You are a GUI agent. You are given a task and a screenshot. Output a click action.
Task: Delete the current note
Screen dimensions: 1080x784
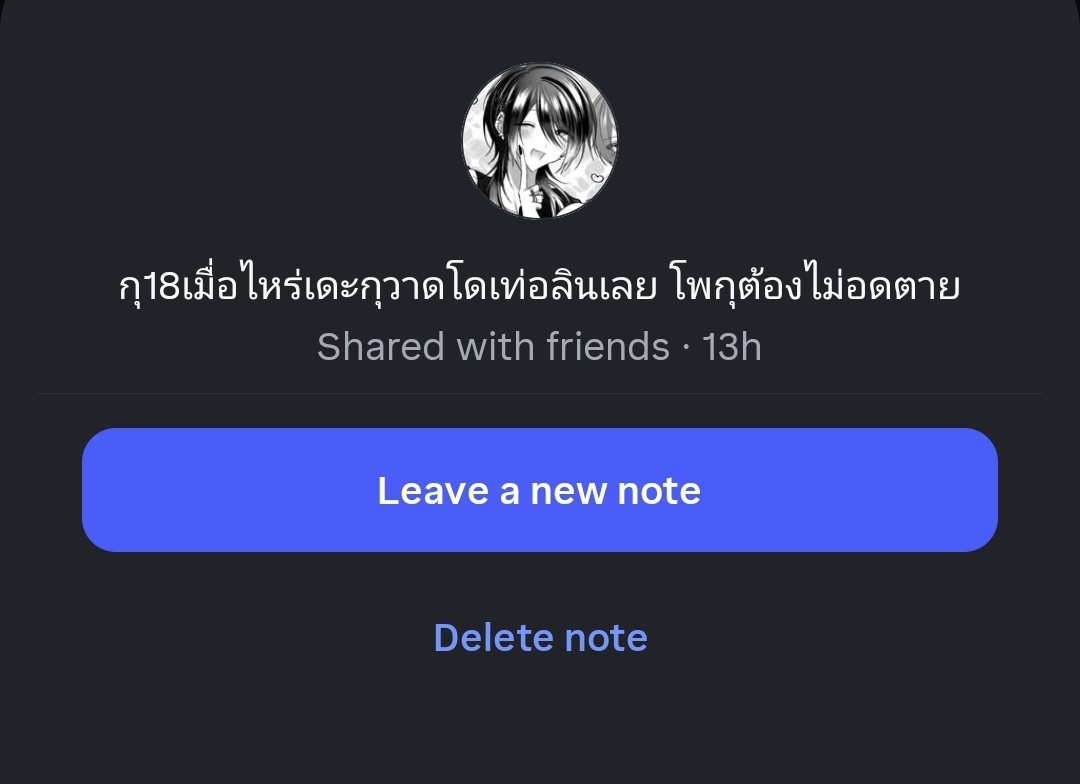point(540,637)
